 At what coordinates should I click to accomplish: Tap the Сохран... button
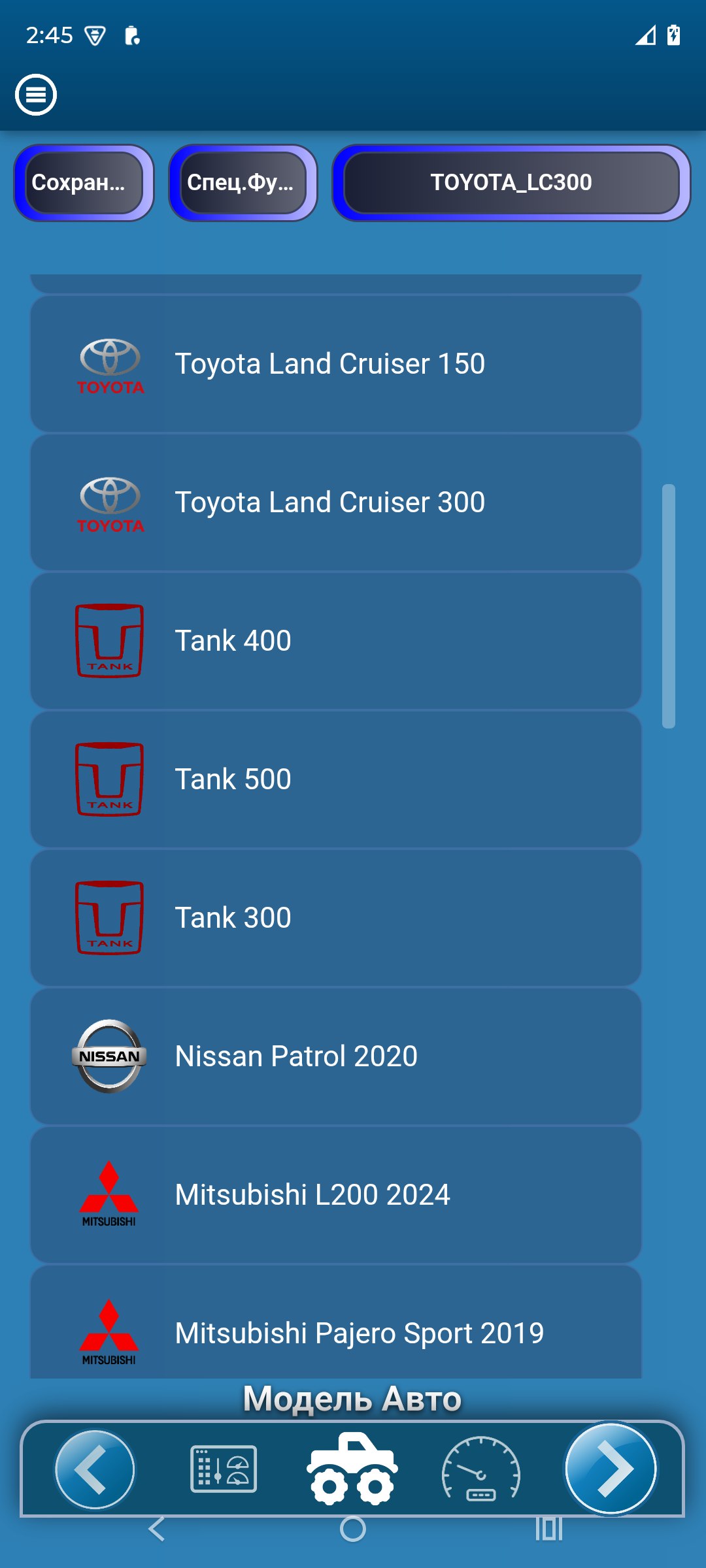point(84,183)
